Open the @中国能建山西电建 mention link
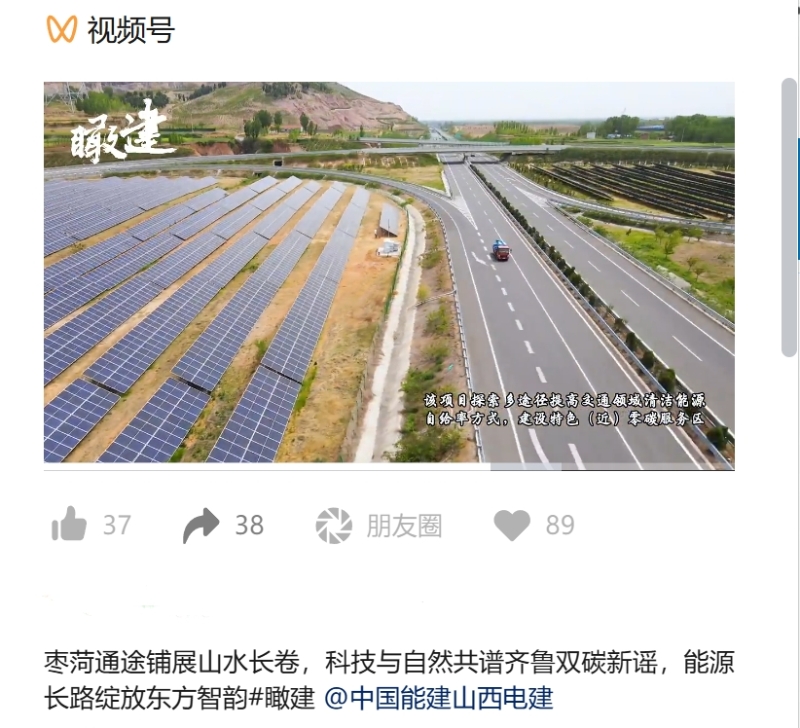 (x=438, y=697)
